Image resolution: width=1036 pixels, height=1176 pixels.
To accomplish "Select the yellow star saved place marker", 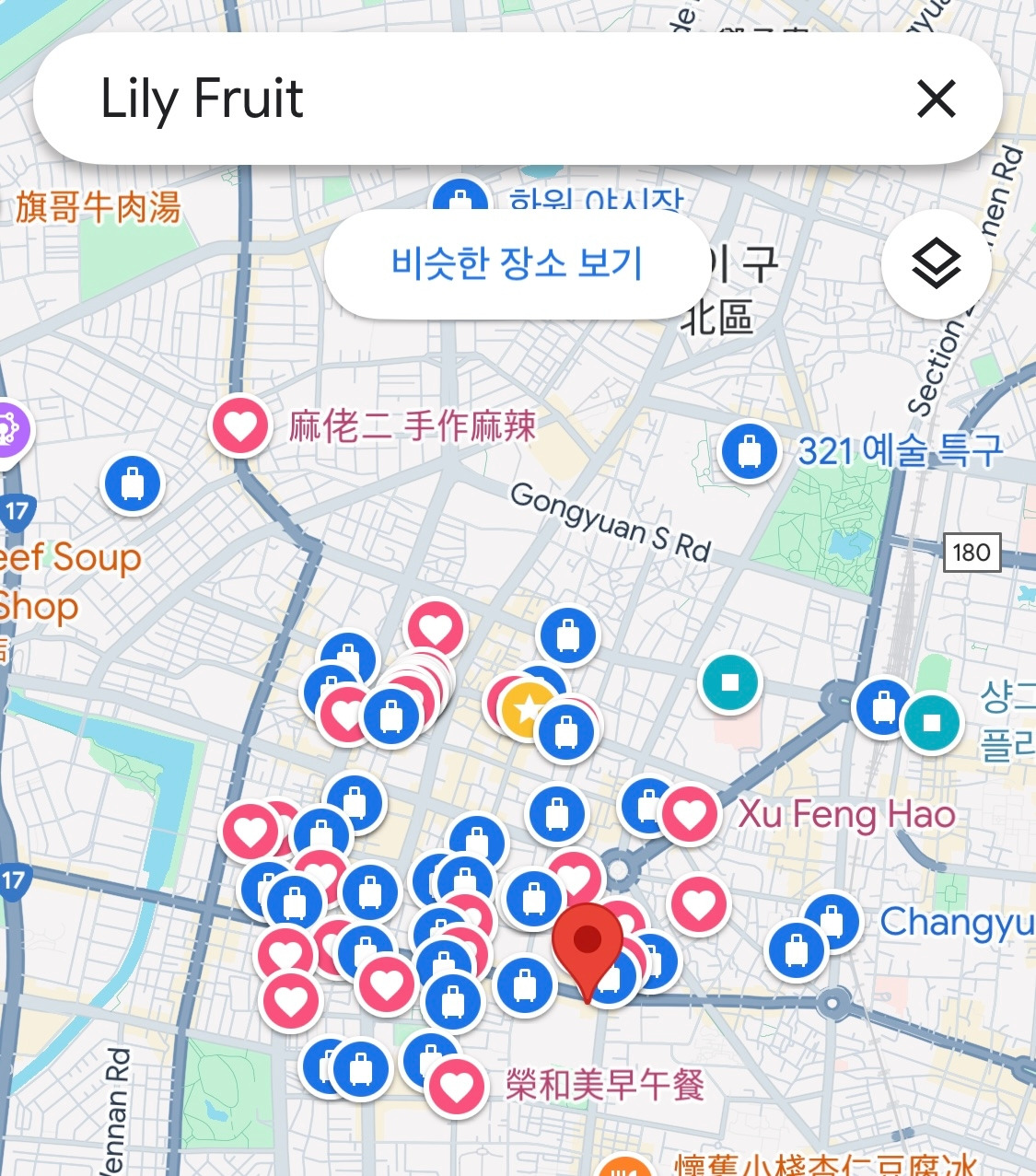I will [525, 709].
